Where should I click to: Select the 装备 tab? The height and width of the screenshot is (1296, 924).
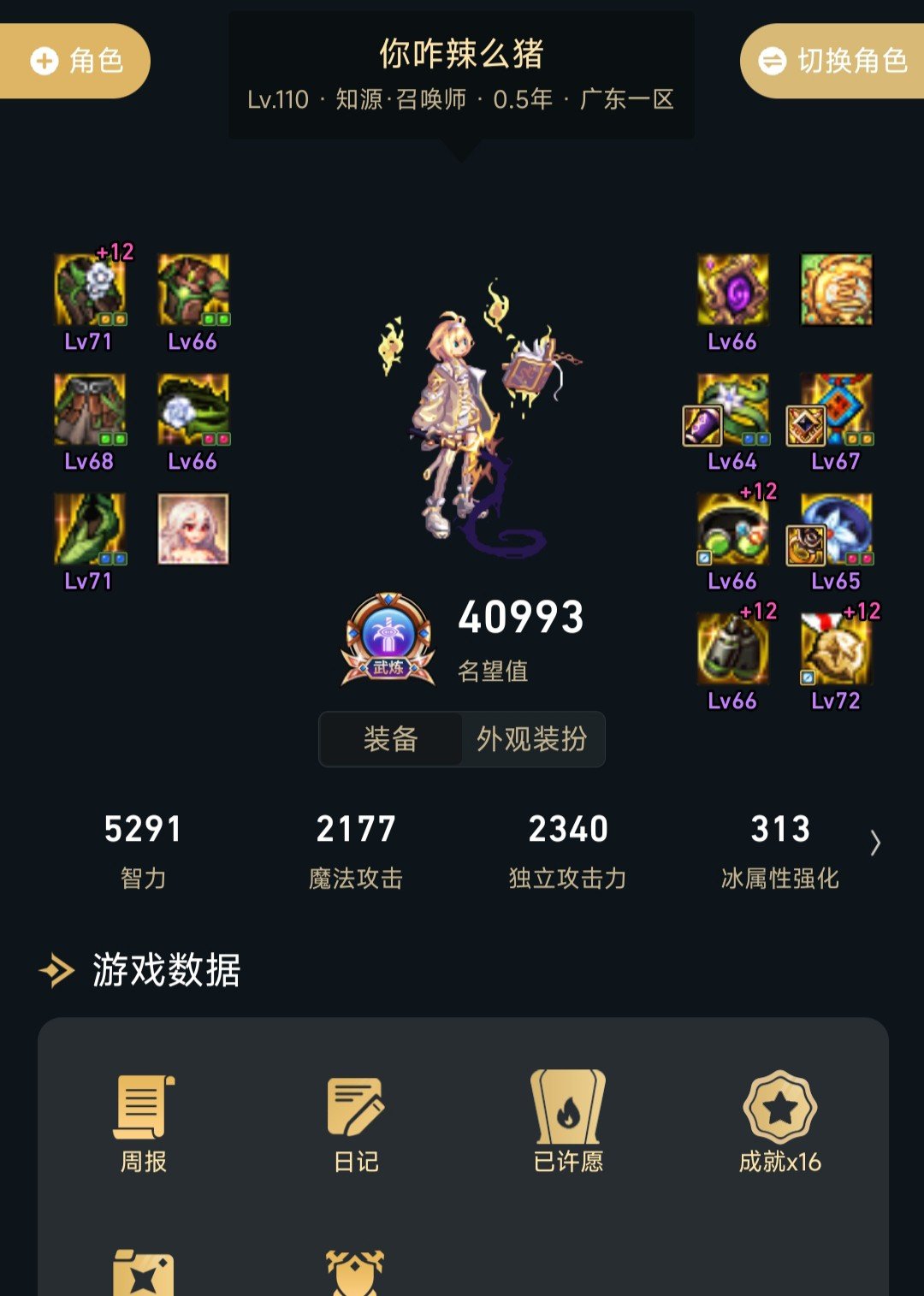tap(391, 739)
